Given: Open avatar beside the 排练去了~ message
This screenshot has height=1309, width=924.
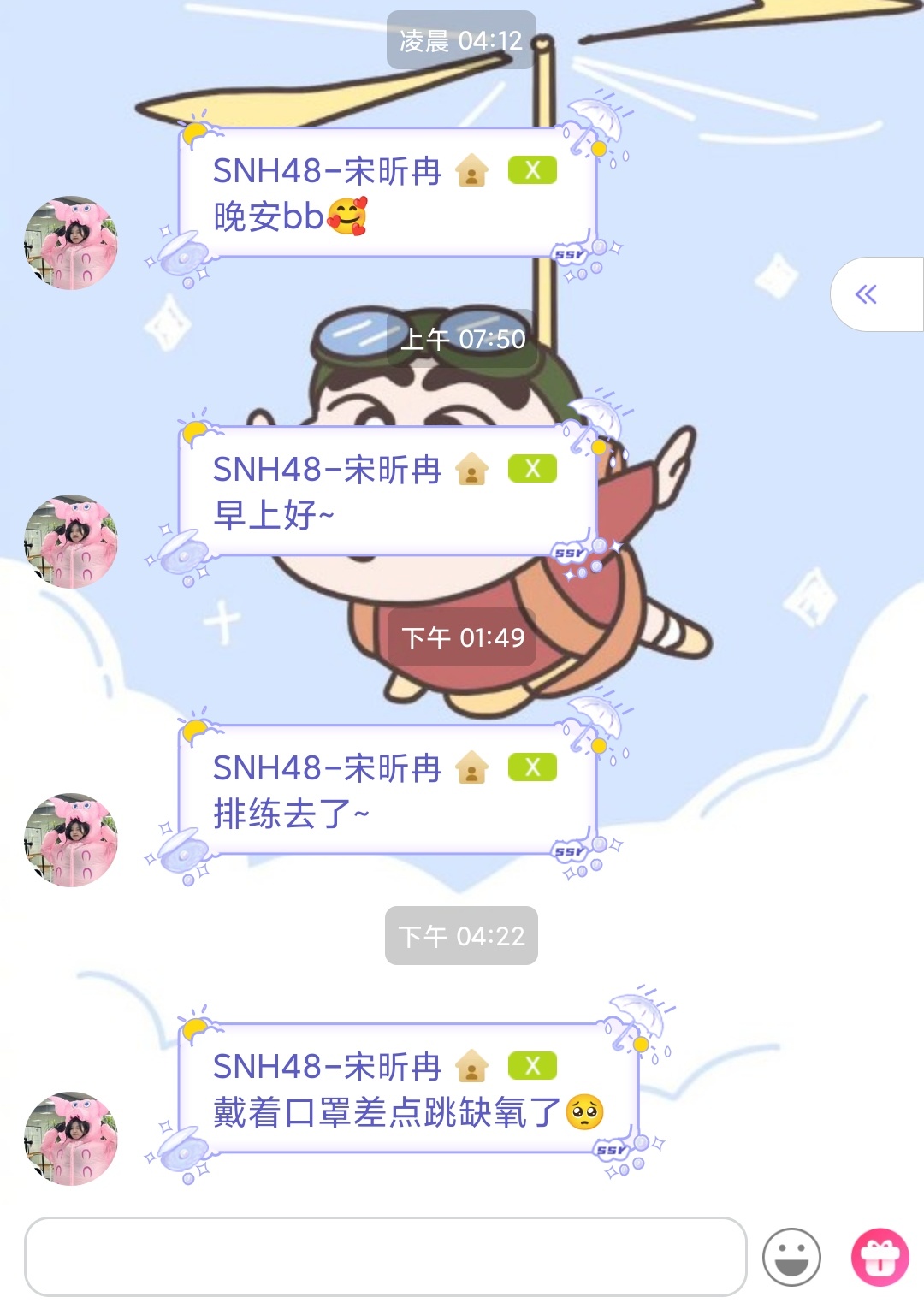Looking at the screenshot, I should [71, 840].
